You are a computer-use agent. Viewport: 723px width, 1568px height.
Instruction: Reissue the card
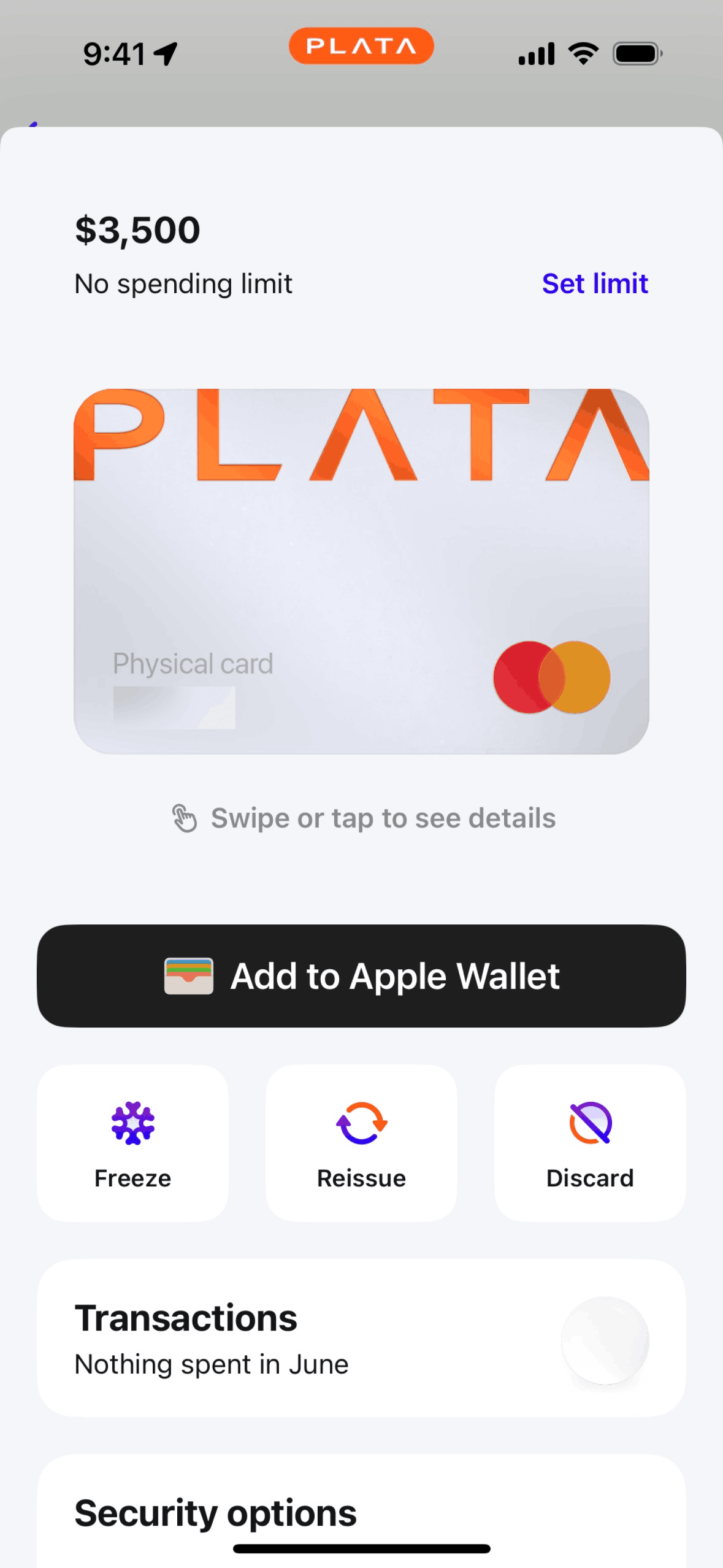(361, 1143)
